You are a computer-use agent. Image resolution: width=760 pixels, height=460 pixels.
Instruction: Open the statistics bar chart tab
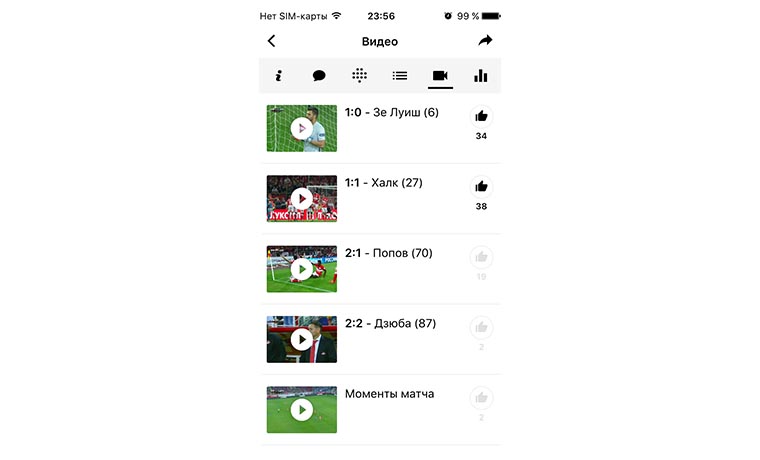pos(480,75)
